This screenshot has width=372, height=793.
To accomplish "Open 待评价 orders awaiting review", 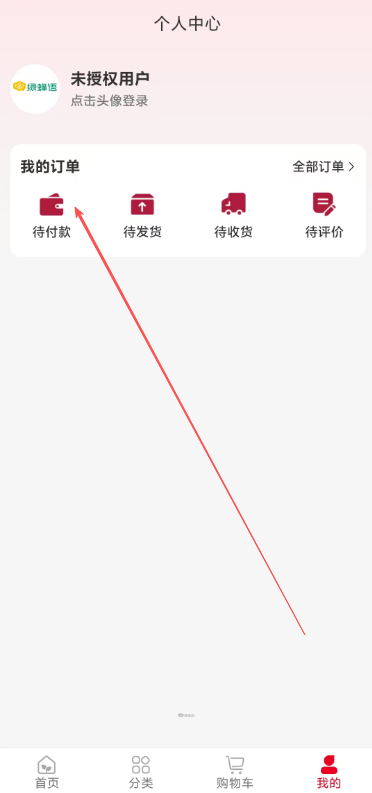I will [324, 215].
